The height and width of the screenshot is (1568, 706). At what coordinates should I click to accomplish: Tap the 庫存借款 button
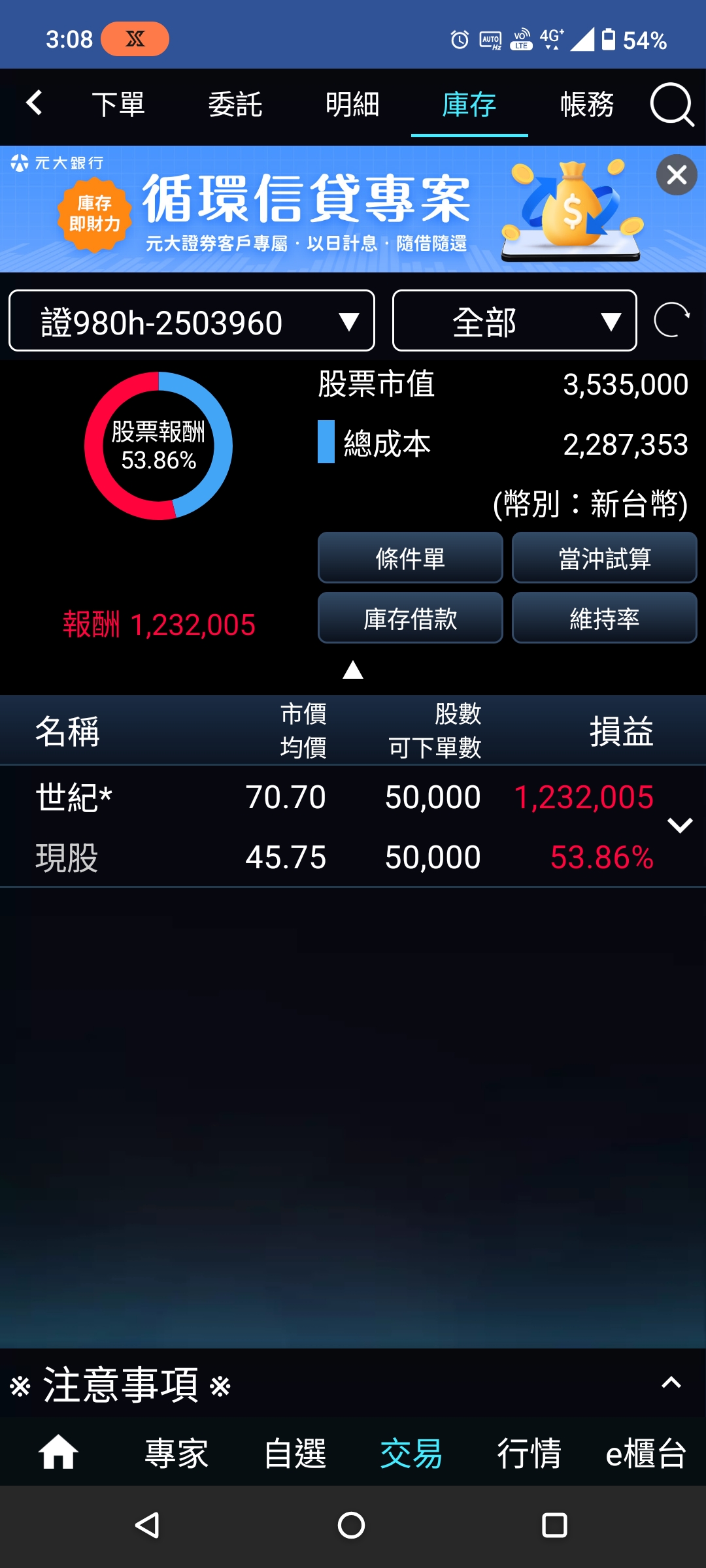pos(410,618)
